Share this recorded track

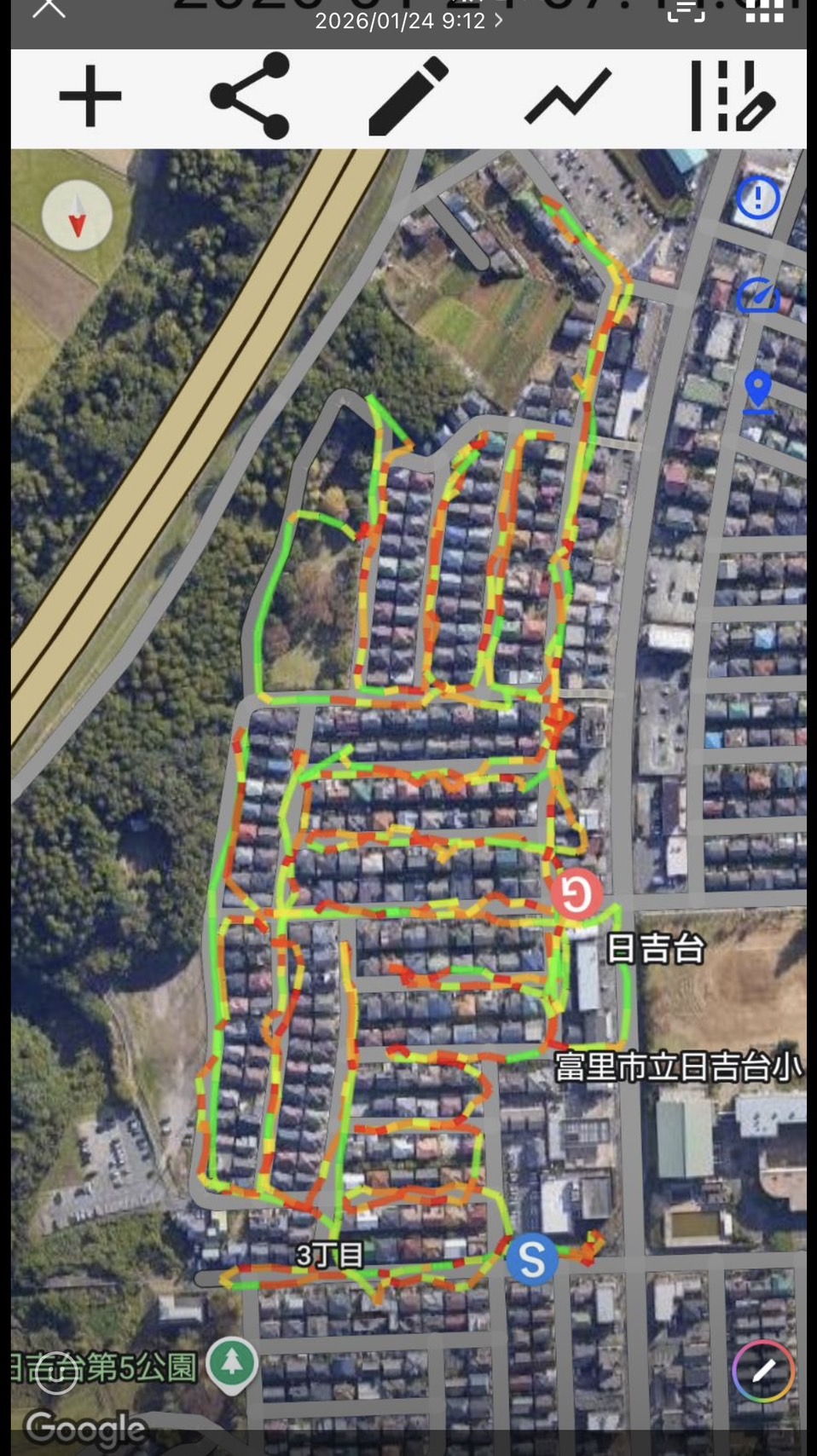(x=250, y=96)
